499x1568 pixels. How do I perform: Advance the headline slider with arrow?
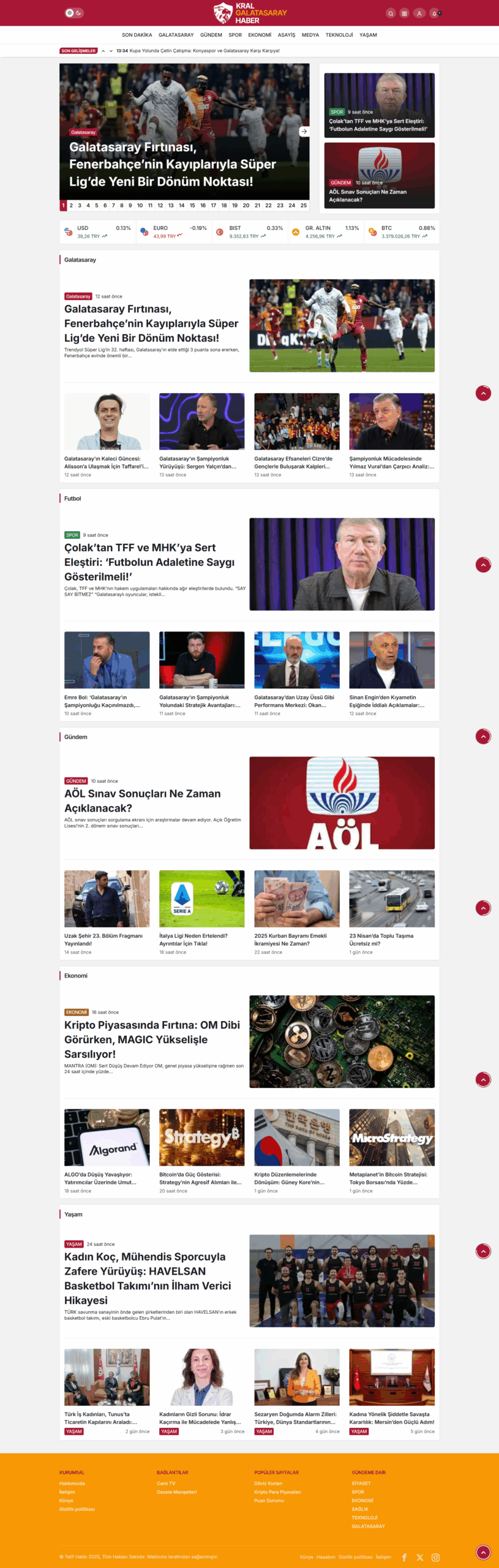(304, 132)
